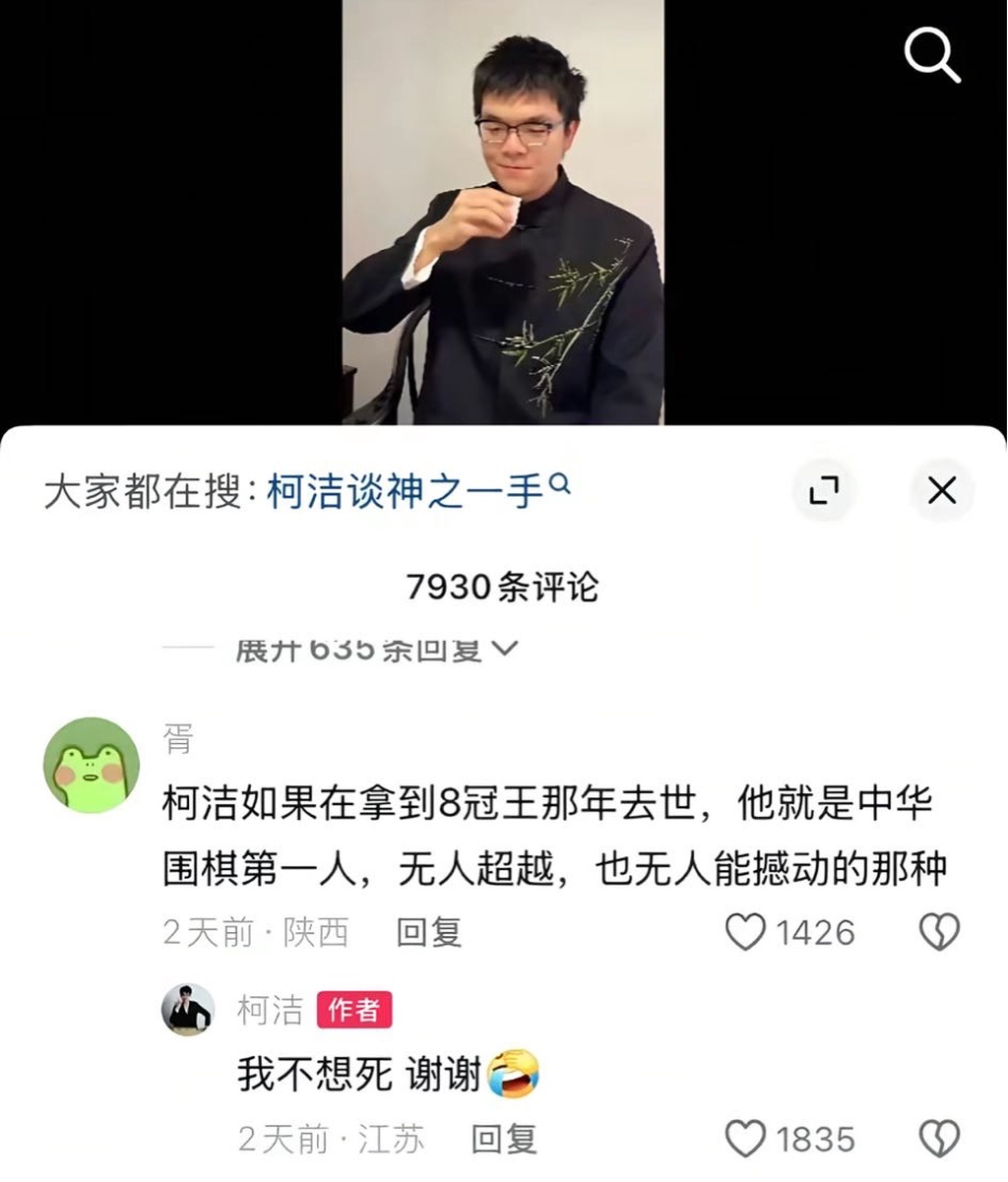Search the suggested 柯洁谈神之一手 topic
Image resolution: width=1008 pixels, height=1182 pixels.
pos(406,490)
